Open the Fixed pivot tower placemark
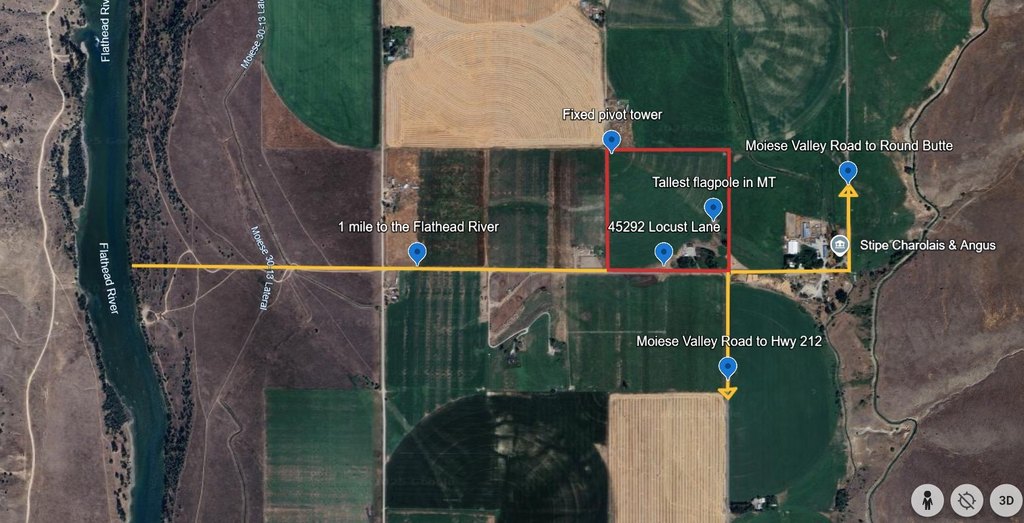Screen dimensions: 1024x523 (x=611, y=140)
